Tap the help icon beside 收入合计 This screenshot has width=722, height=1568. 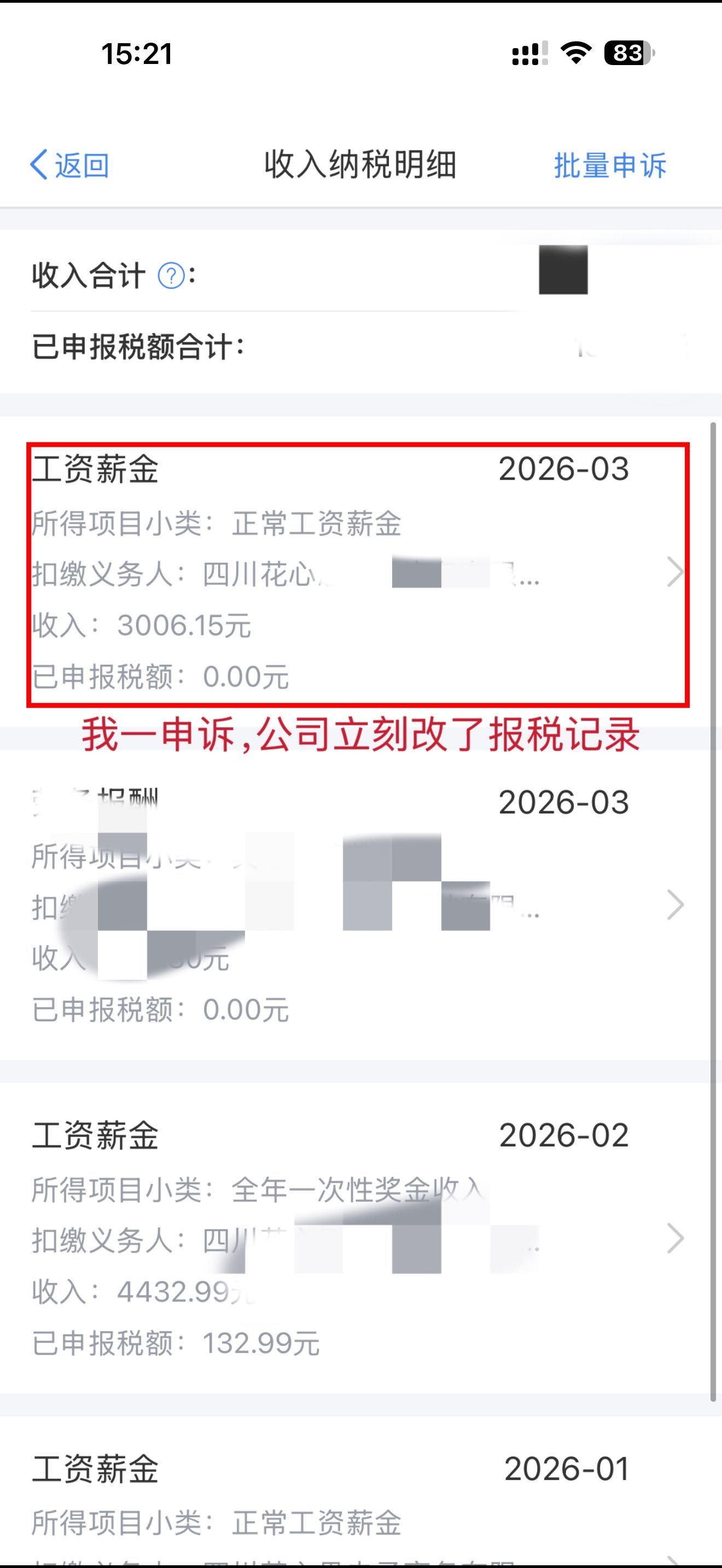171,276
